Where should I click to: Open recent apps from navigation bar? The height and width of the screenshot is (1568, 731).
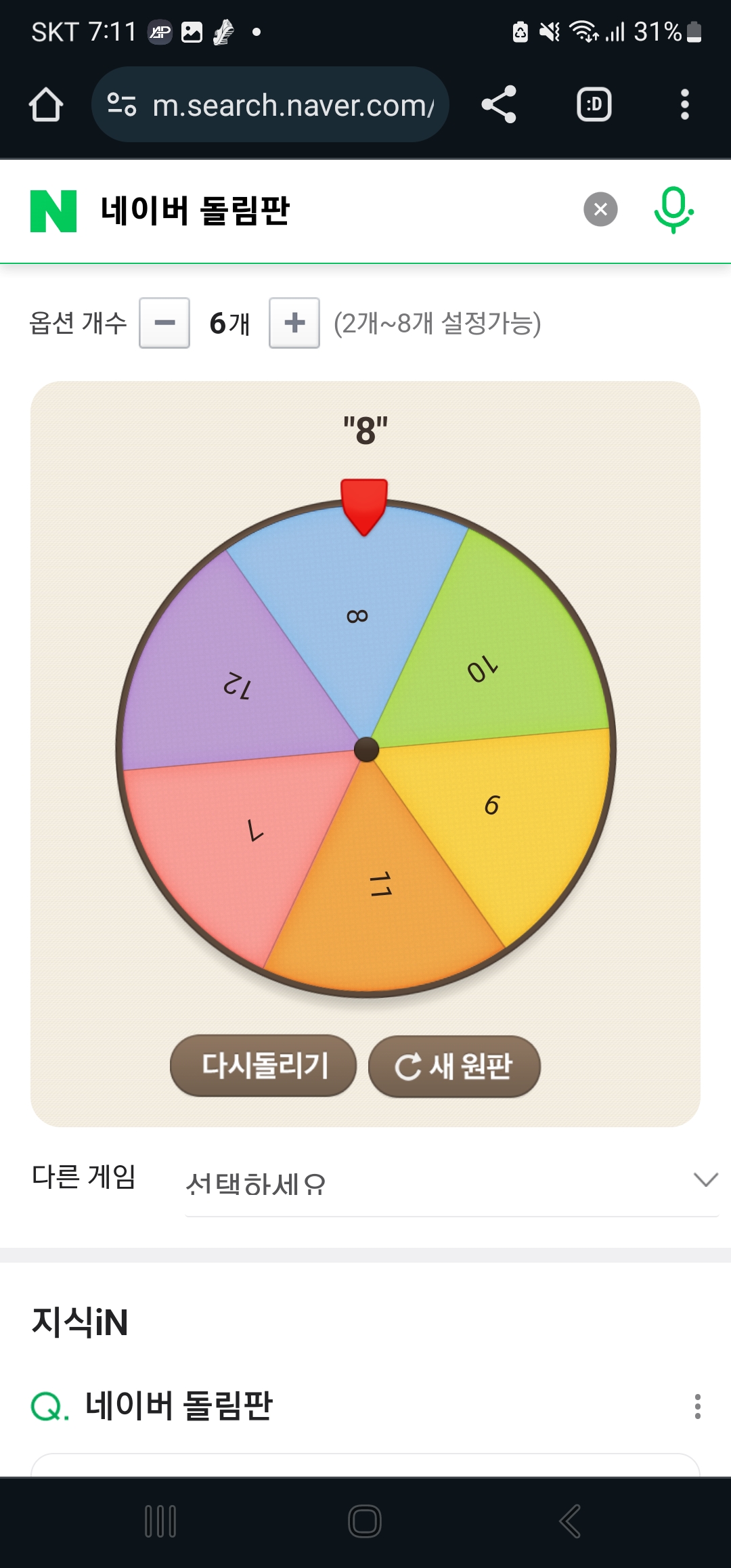coord(160,1521)
